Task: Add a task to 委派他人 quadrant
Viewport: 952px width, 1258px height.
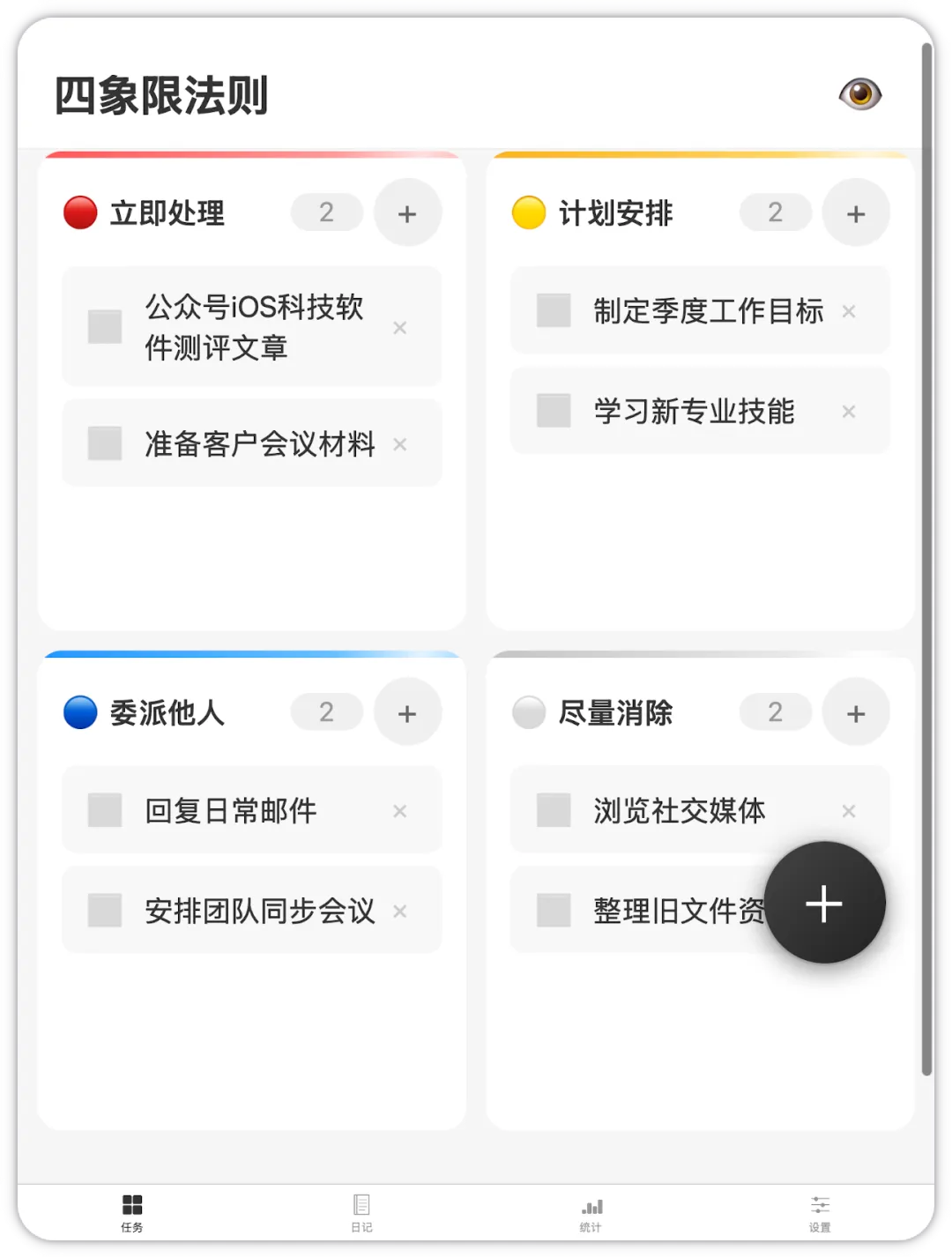Action: tap(407, 712)
